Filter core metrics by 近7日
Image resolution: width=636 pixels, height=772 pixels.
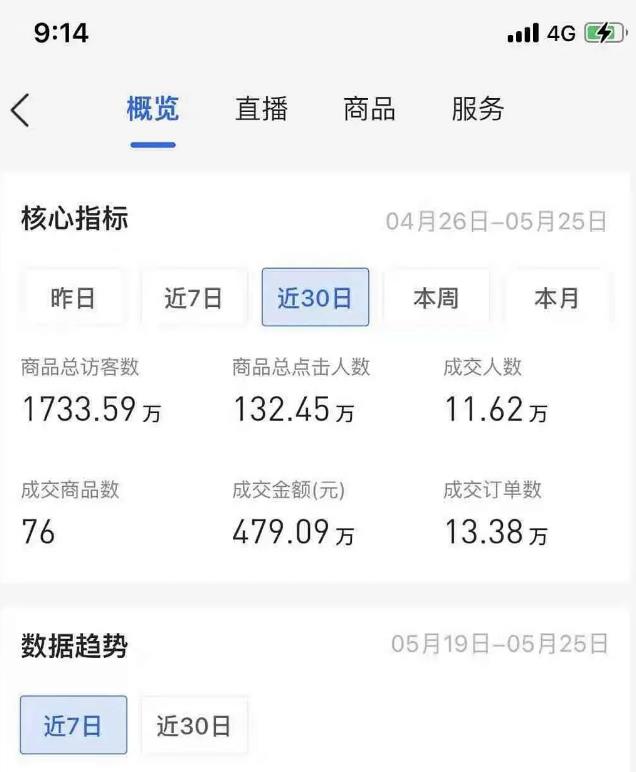[x=193, y=298]
